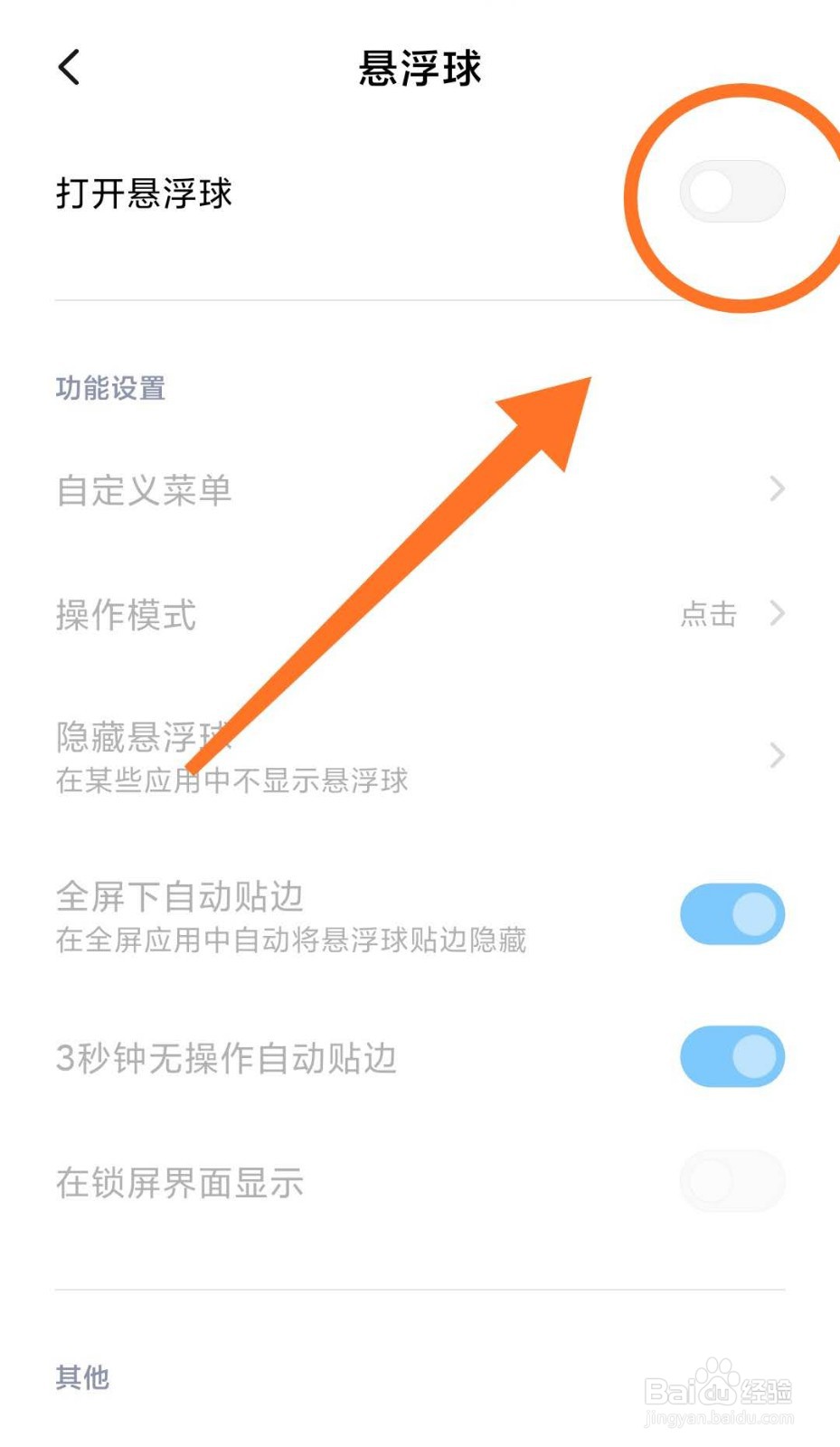The height and width of the screenshot is (1447, 840).
Task: Expand the 自定义菜单 row chevron
Action: pos(776,489)
